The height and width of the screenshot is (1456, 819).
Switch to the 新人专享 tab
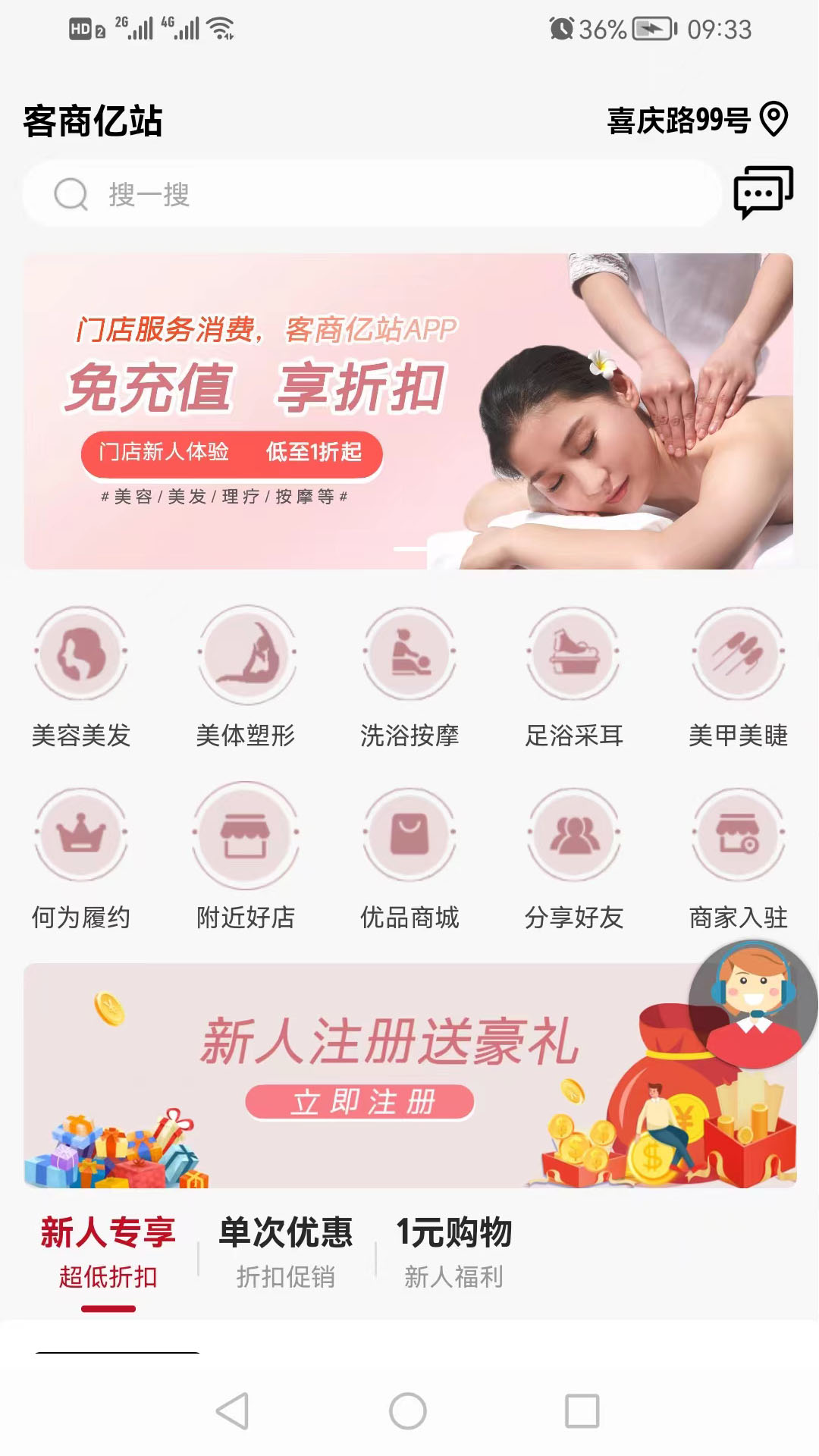(x=108, y=1251)
